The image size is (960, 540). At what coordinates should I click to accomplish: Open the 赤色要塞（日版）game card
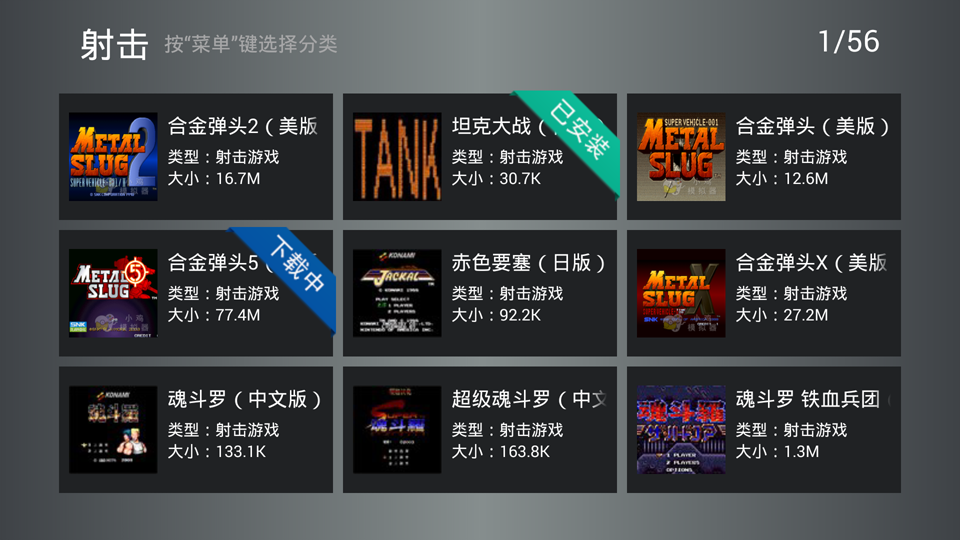[x=480, y=293]
